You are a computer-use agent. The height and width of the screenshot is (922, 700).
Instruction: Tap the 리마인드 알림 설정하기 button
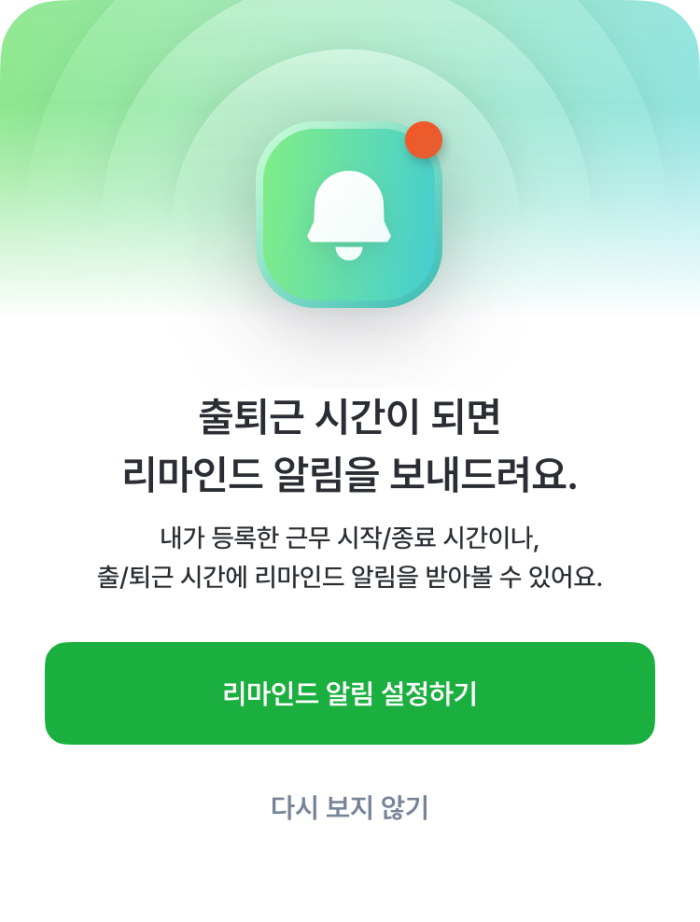[x=350, y=693]
